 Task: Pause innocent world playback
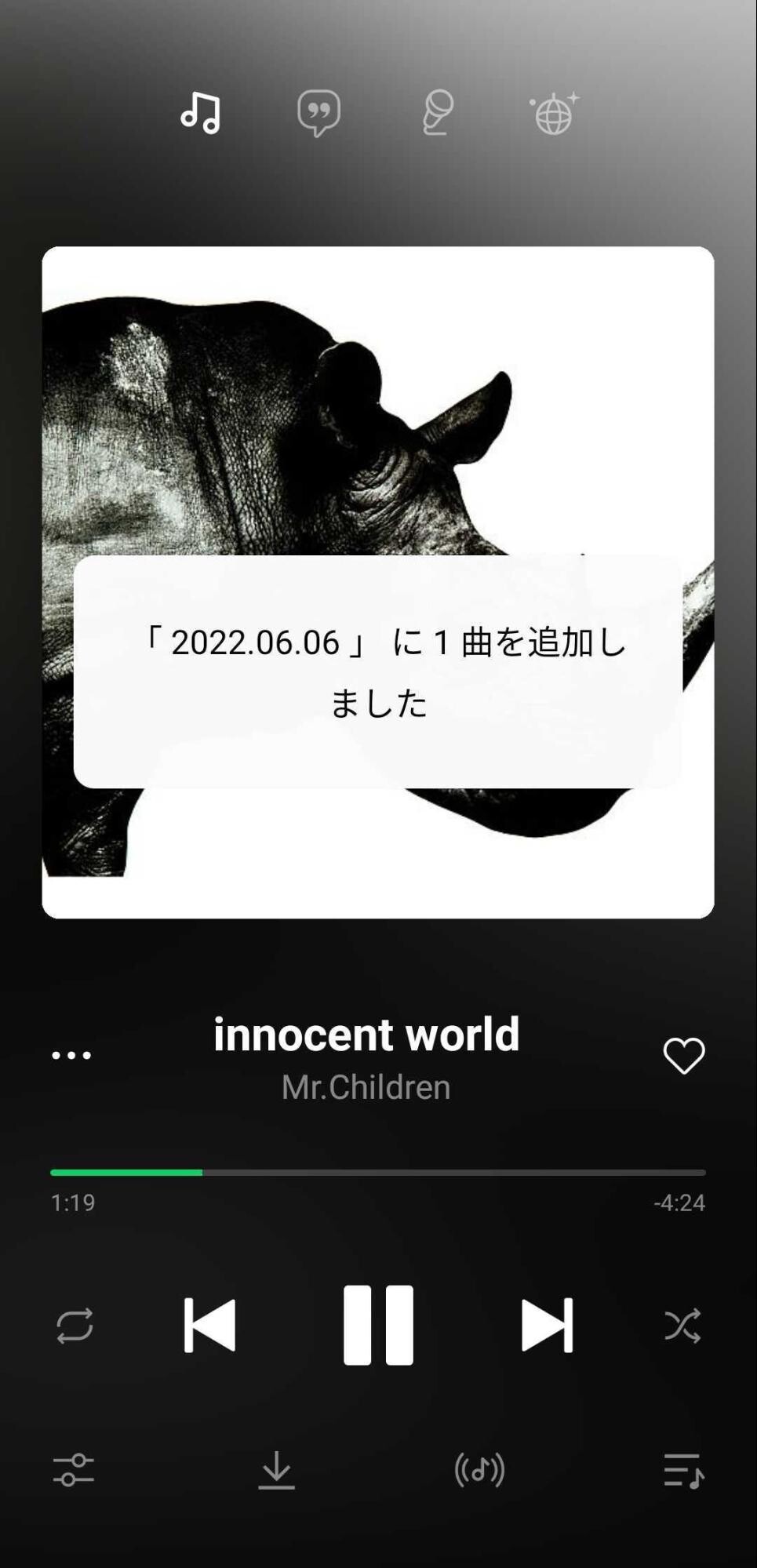[378, 1325]
